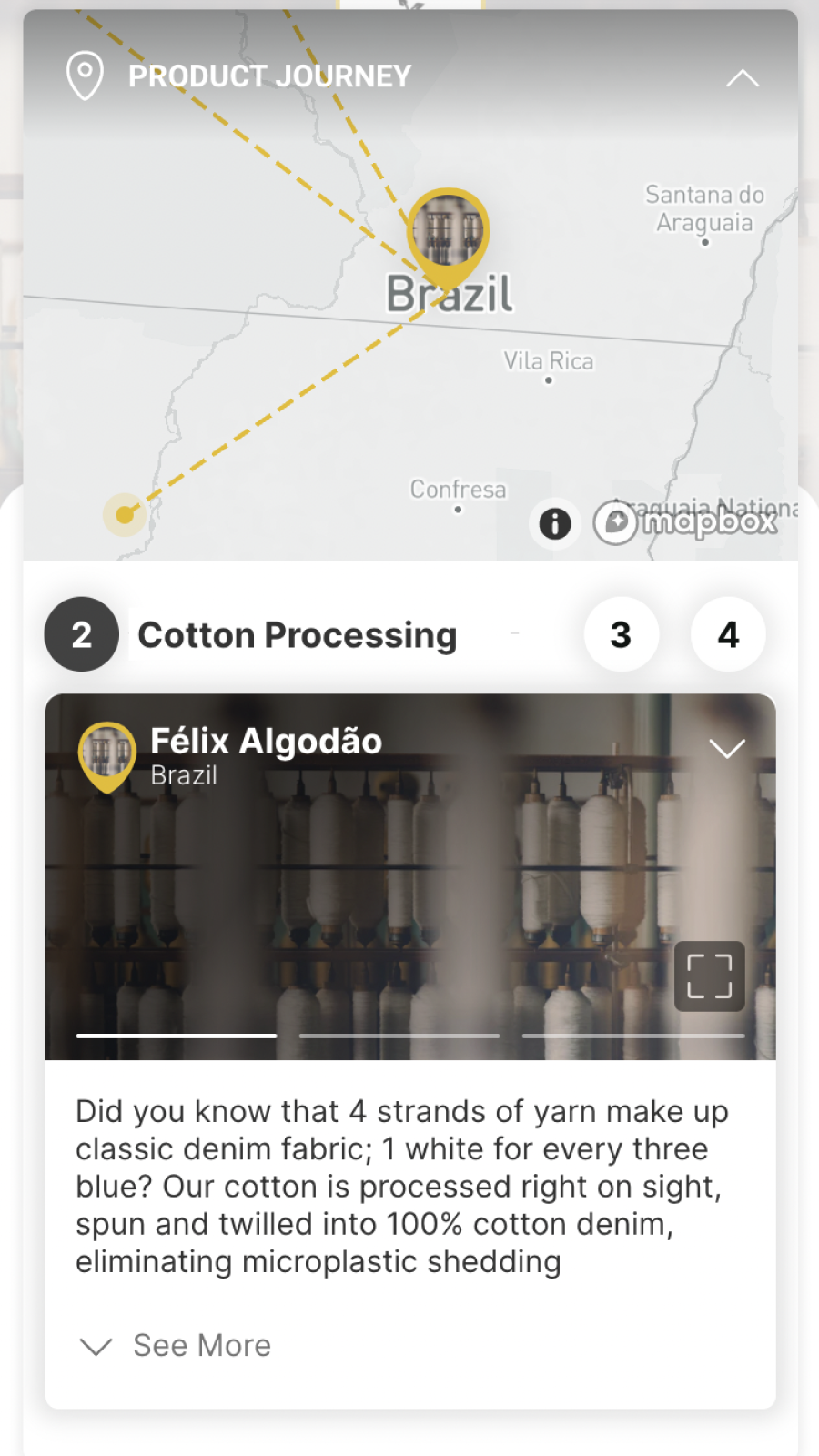Jump to journey step 4
This screenshot has height=1456, width=819.
coord(728,634)
